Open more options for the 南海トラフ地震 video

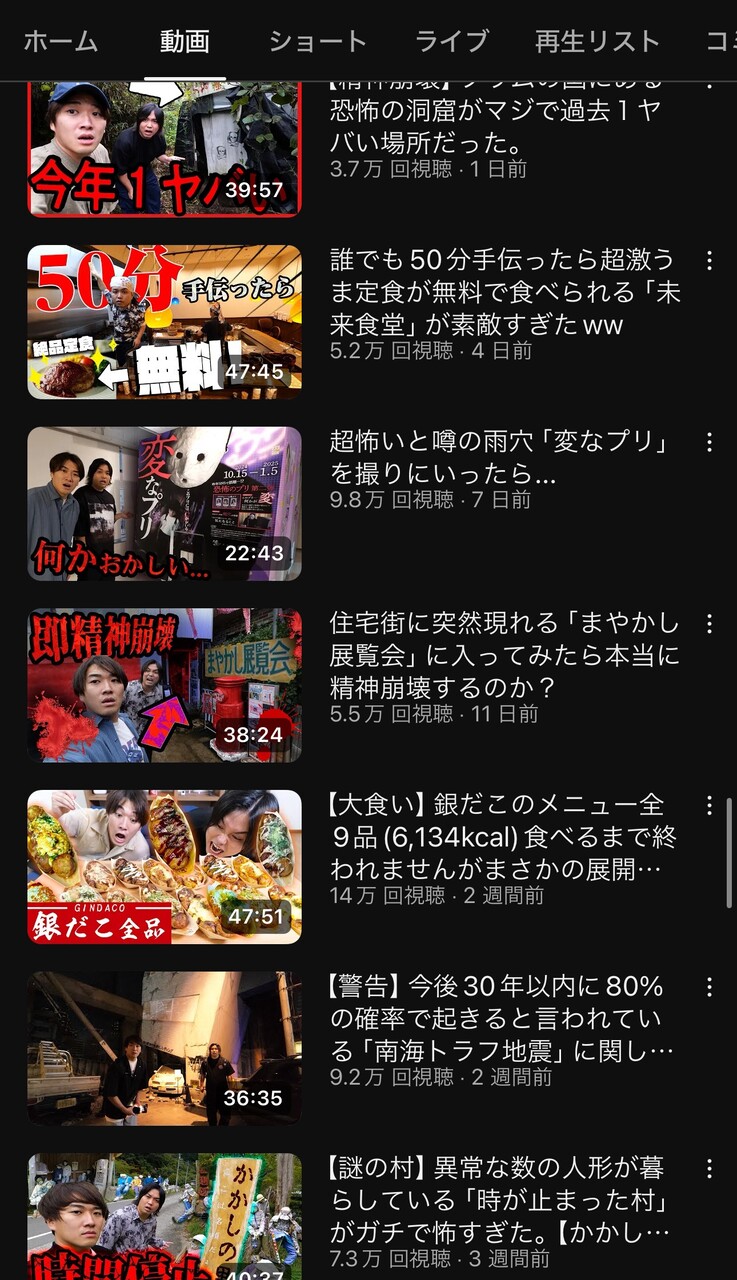point(709,987)
